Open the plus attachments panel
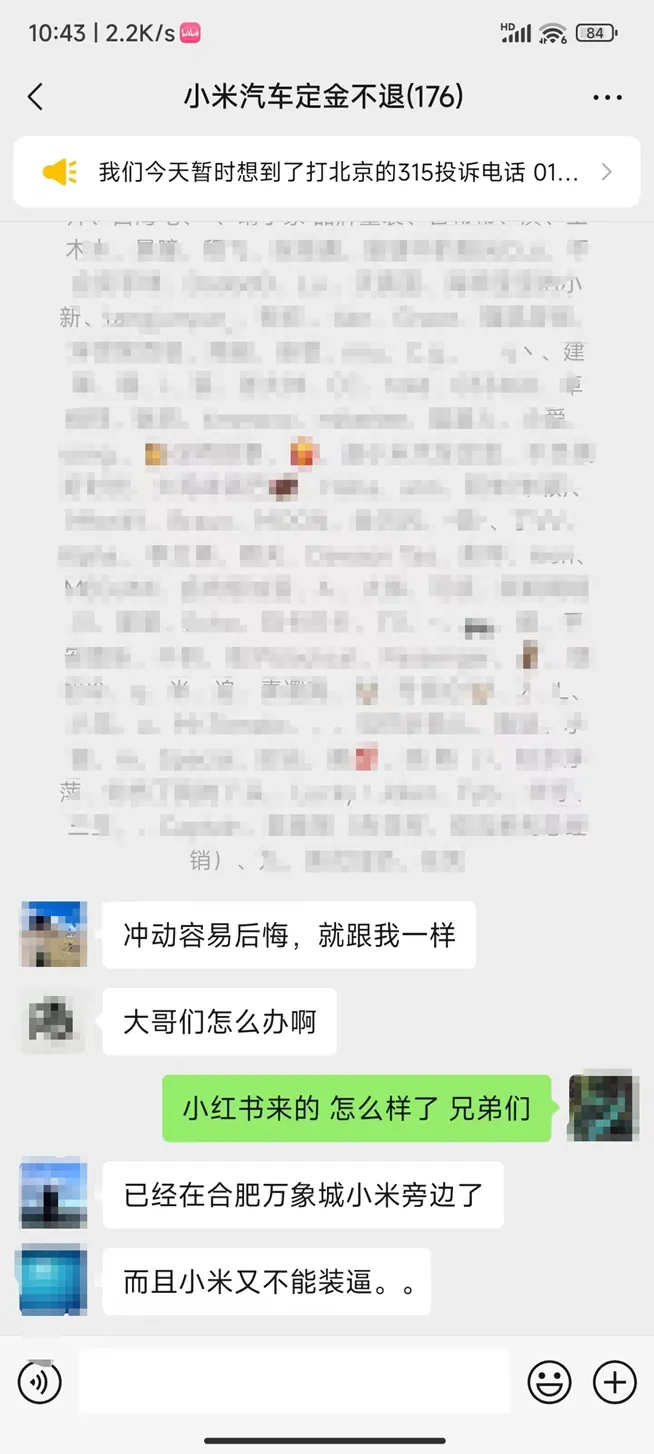The height and width of the screenshot is (1454, 654). (614, 1383)
